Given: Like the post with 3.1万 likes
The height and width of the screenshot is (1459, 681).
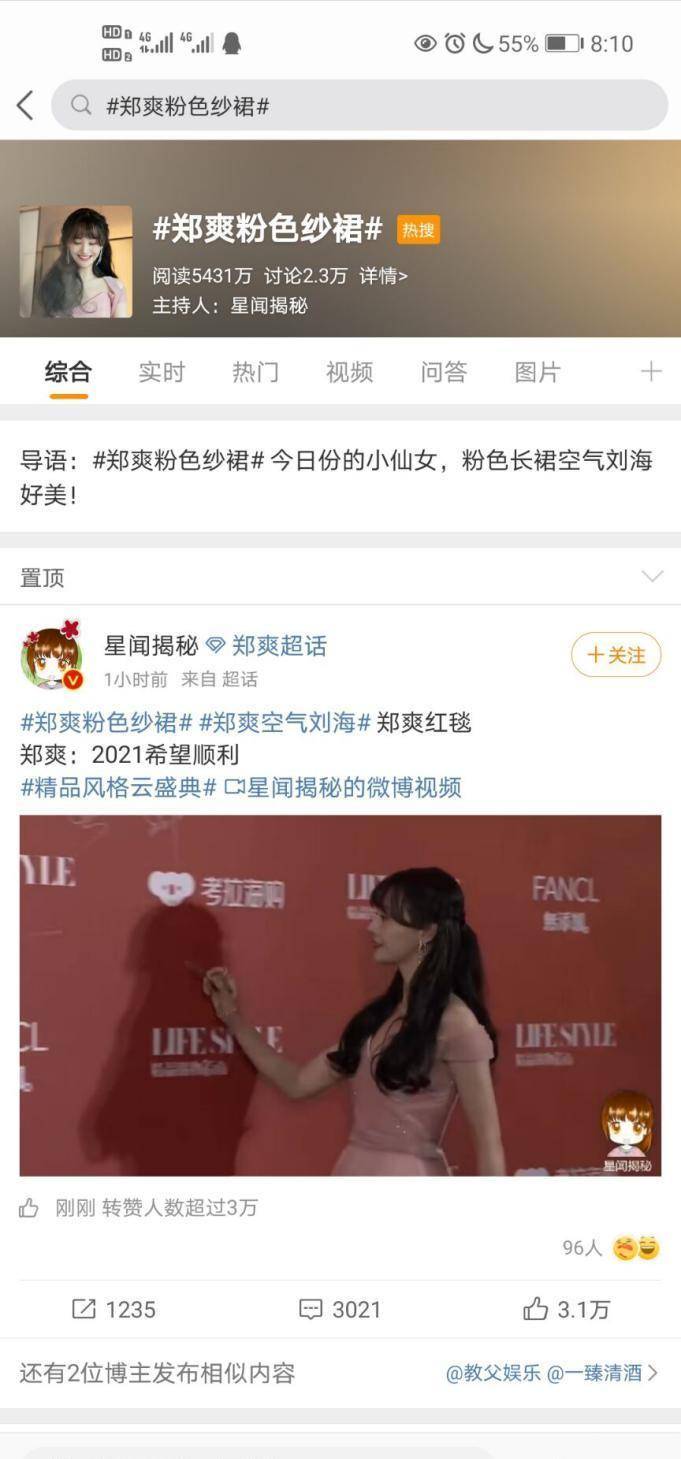Looking at the screenshot, I should [566, 1309].
